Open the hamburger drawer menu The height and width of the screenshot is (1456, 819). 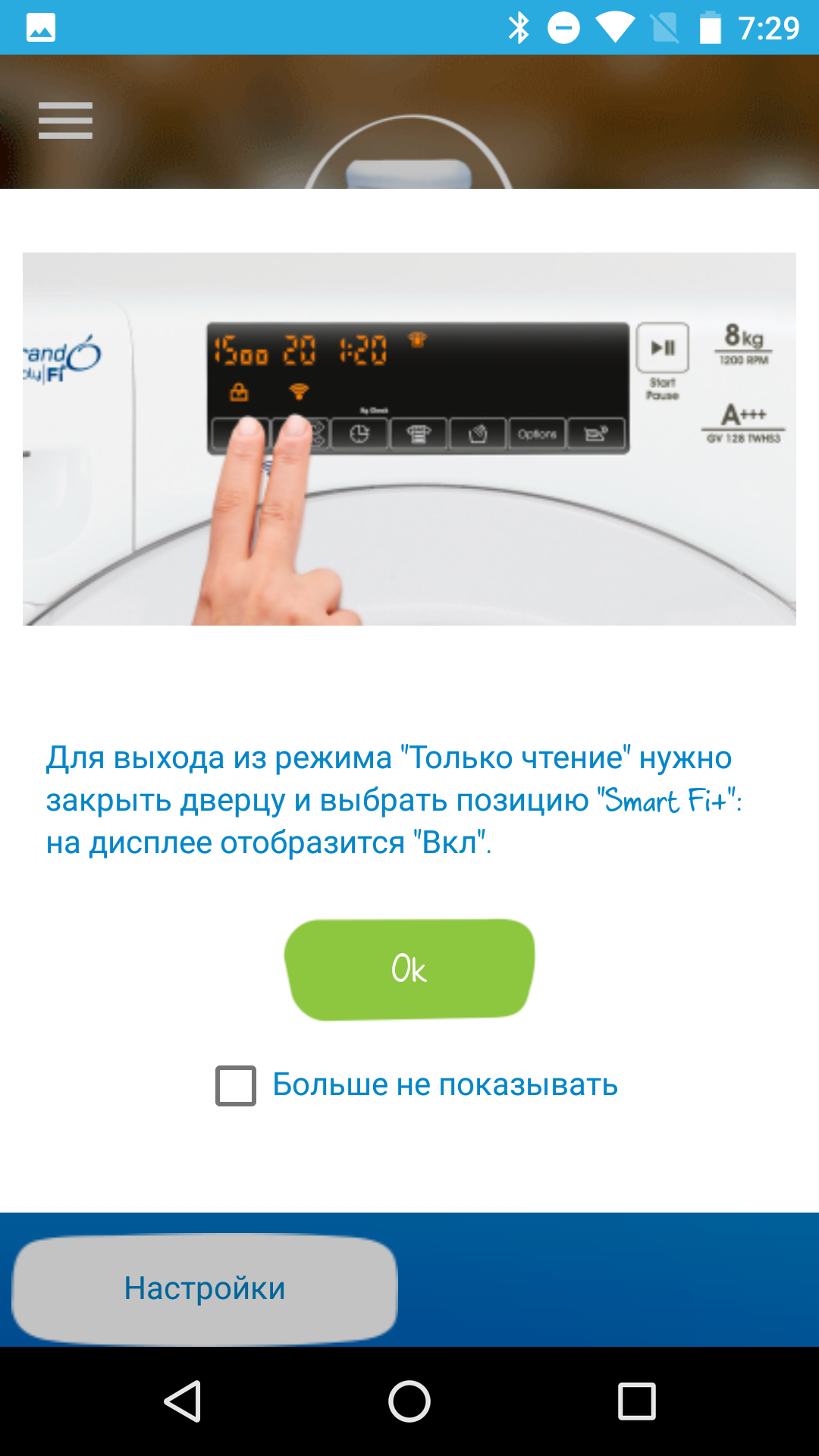click(65, 121)
